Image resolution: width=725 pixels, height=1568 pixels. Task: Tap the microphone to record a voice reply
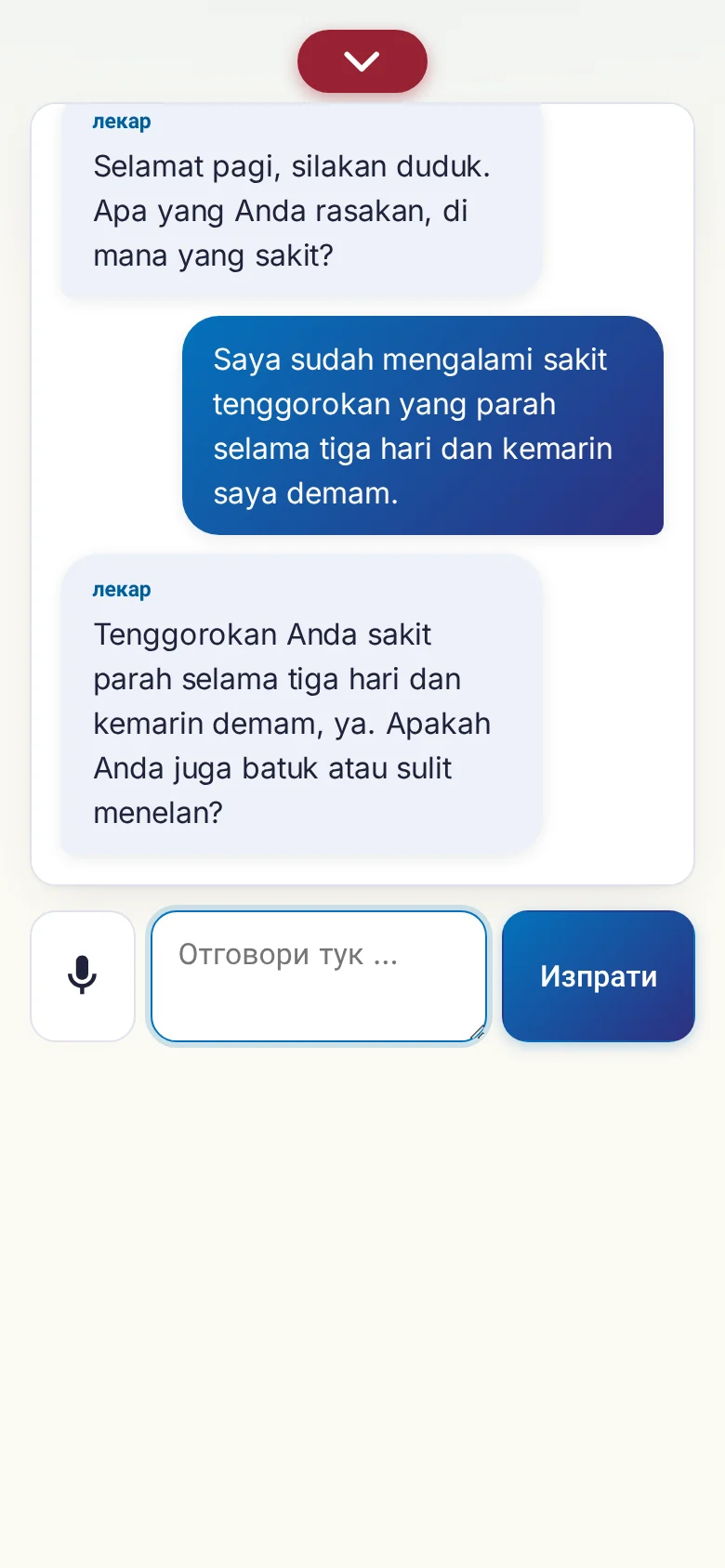[x=83, y=976]
